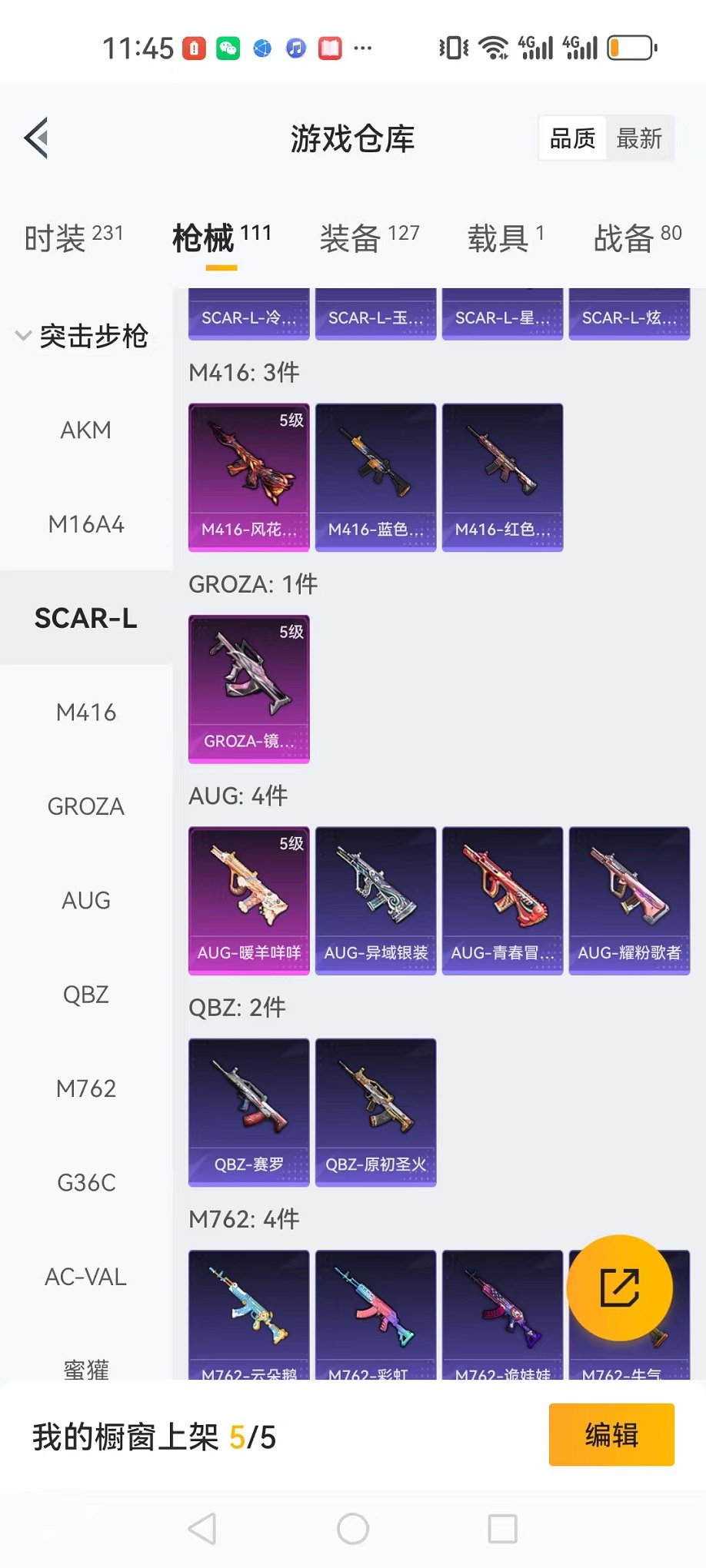Tap the system home button

353,1529
